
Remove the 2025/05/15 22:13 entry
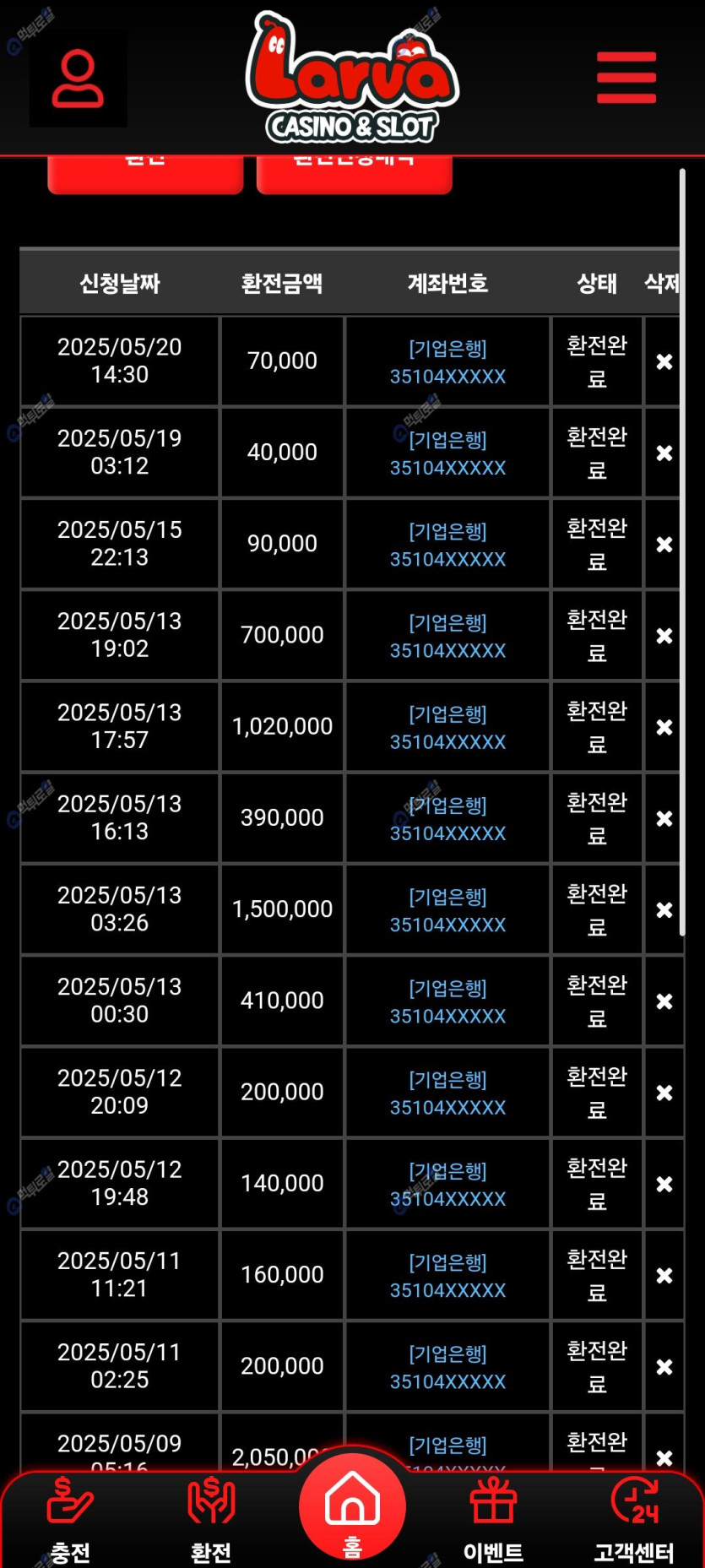point(664,545)
